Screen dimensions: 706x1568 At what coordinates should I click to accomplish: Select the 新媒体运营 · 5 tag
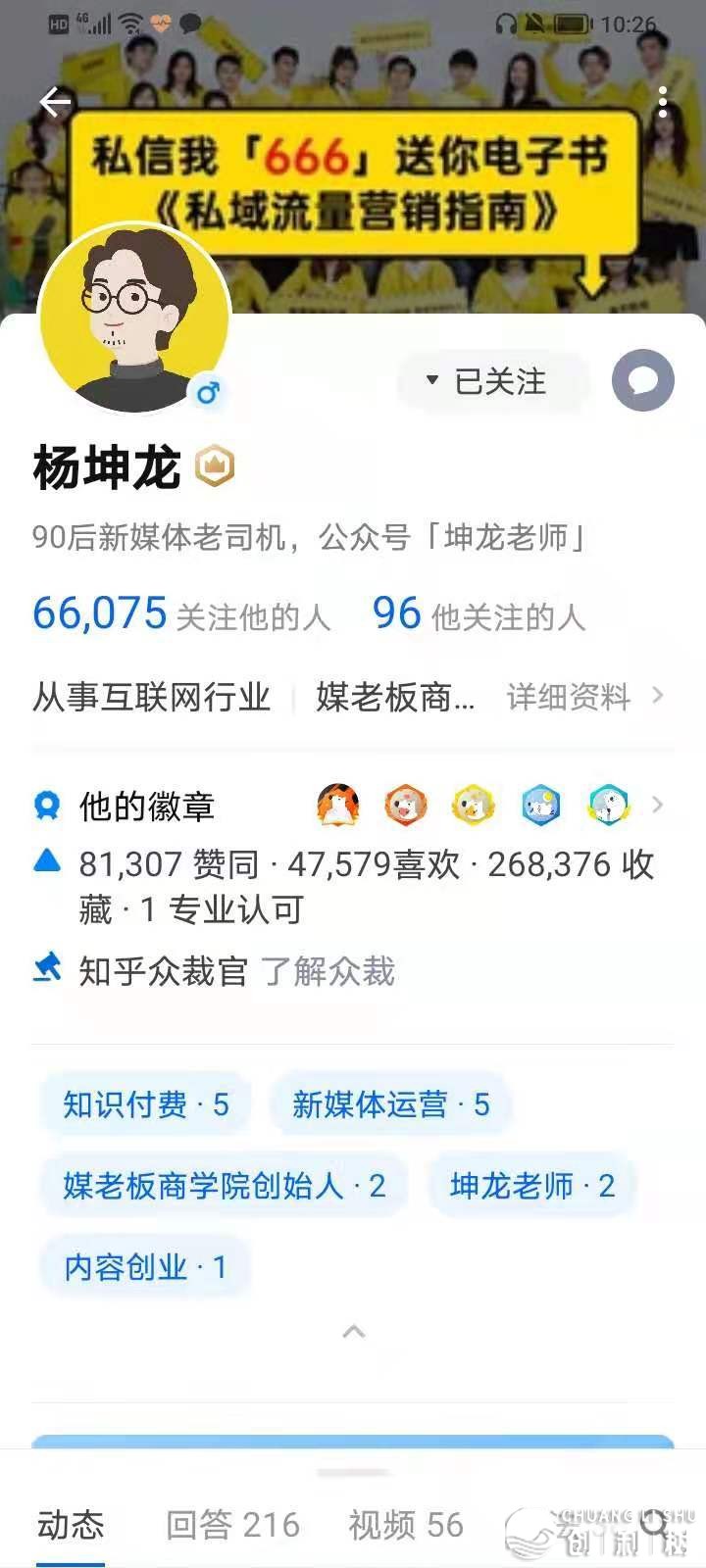(390, 1104)
